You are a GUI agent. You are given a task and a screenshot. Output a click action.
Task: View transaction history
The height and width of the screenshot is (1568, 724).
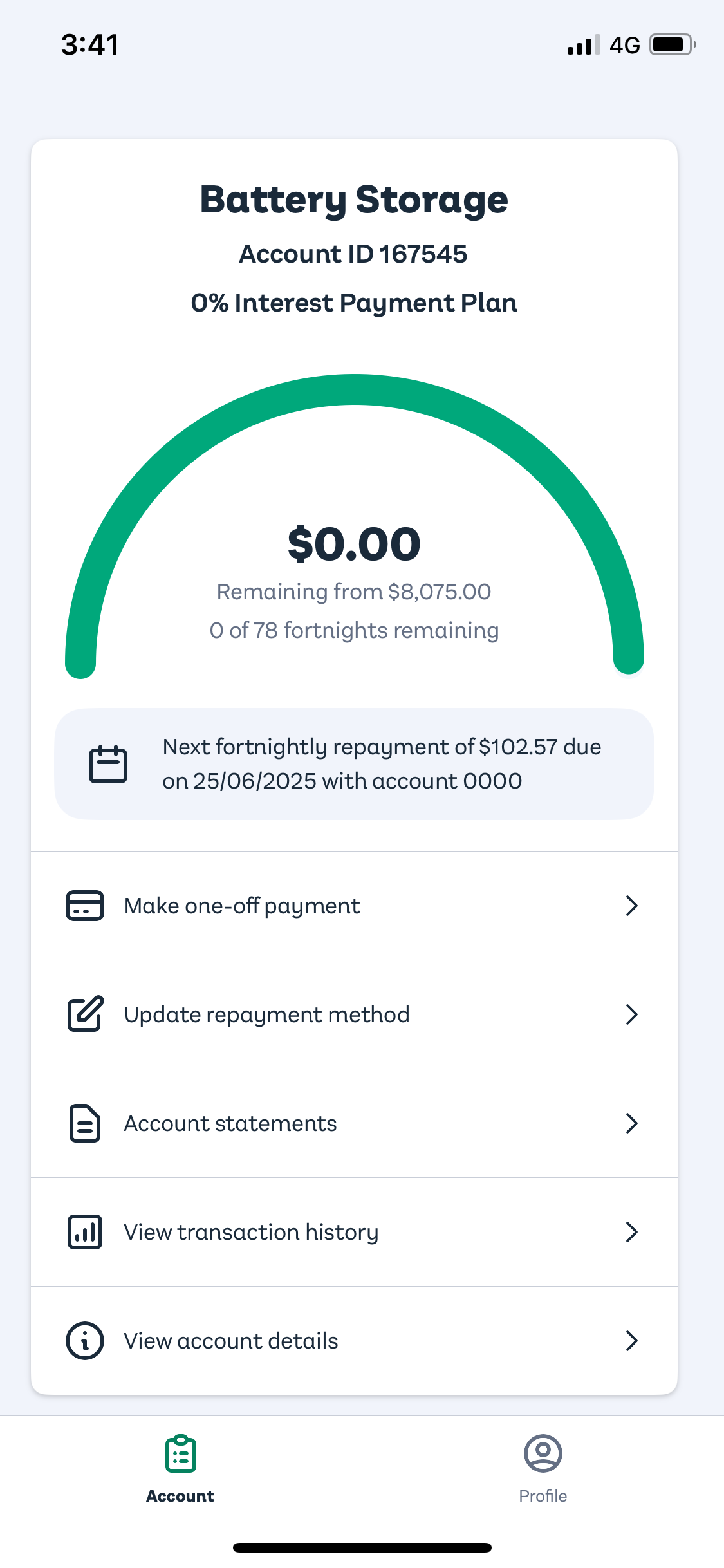coord(354,1232)
